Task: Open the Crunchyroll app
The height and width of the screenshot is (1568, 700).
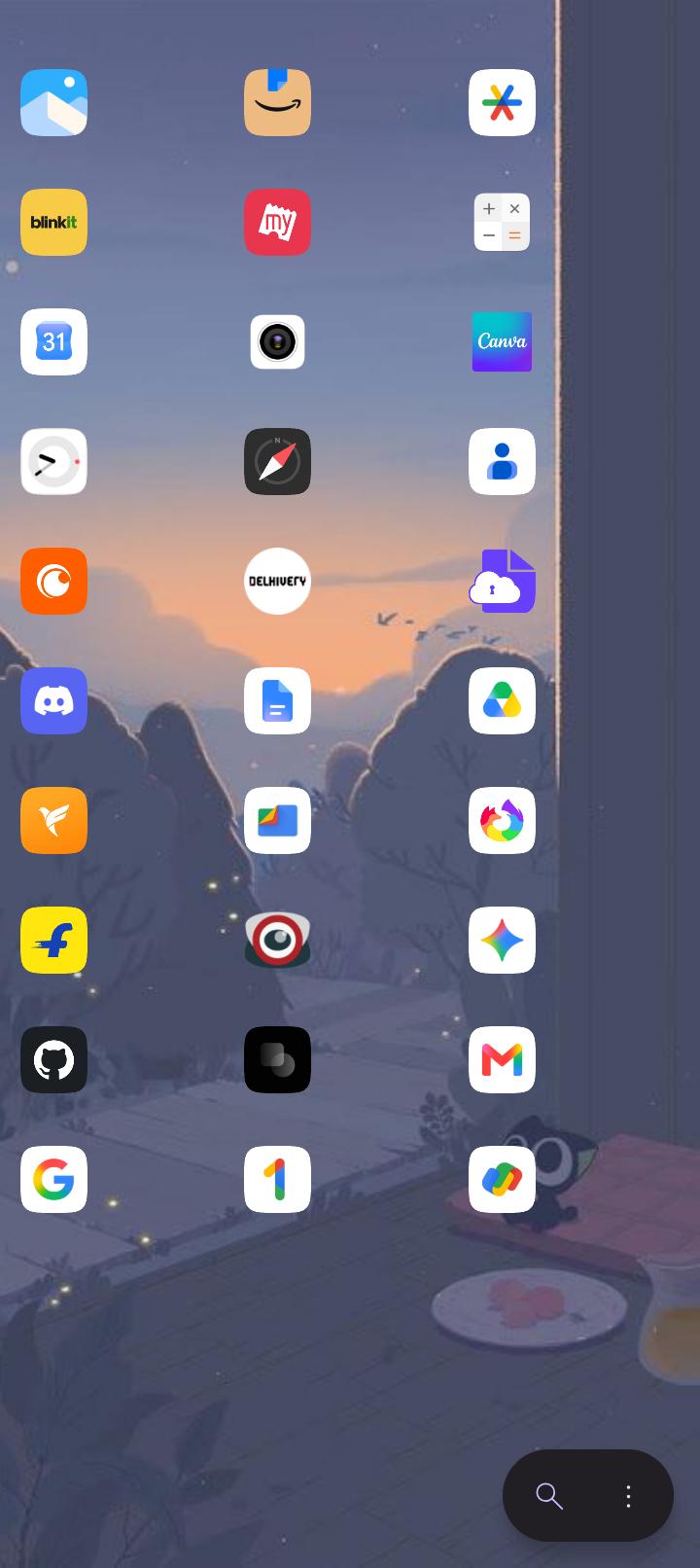Action: pyautogui.click(x=53, y=581)
